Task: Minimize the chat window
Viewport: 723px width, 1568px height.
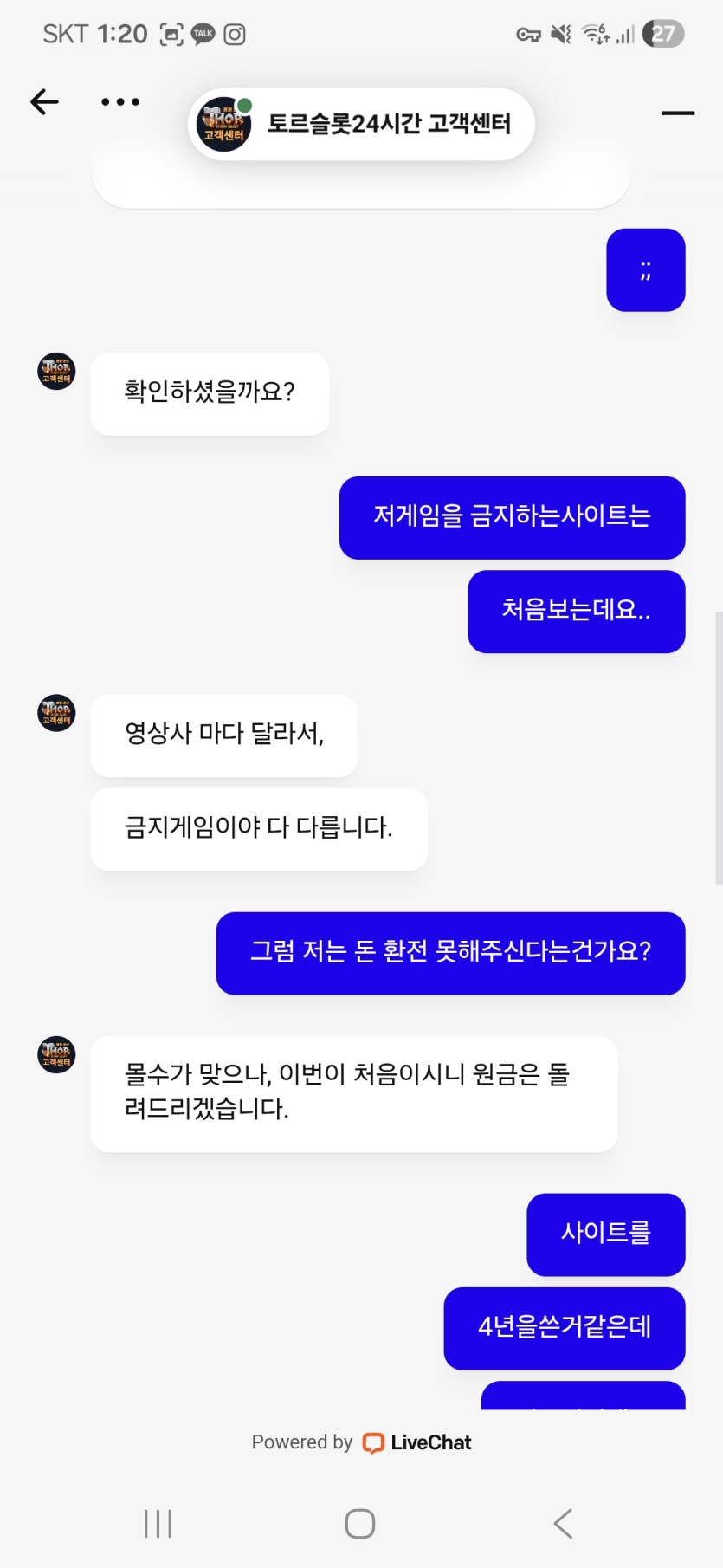Action: [x=677, y=113]
